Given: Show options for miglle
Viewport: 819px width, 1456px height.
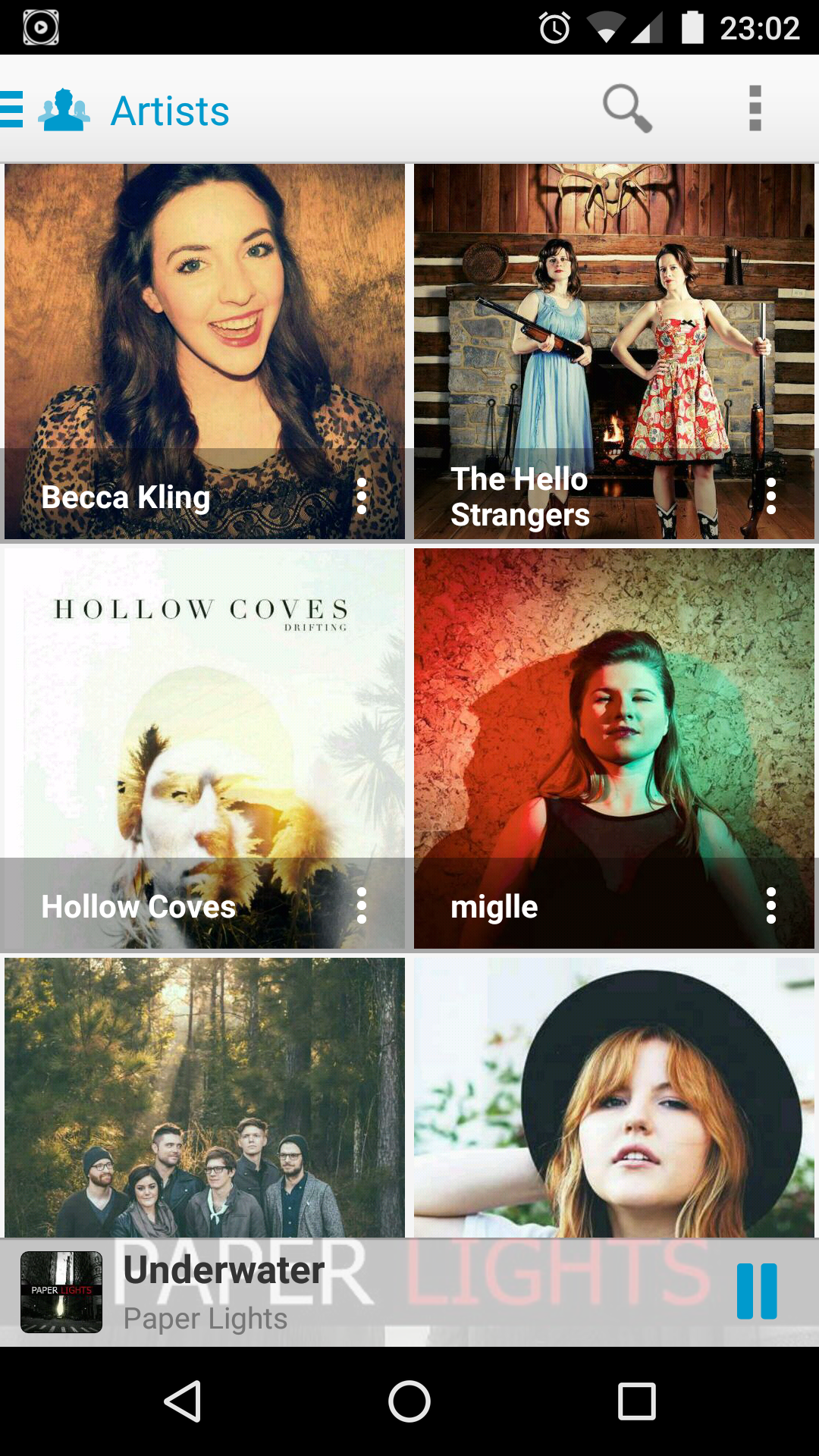Looking at the screenshot, I should click(x=771, y=906).
